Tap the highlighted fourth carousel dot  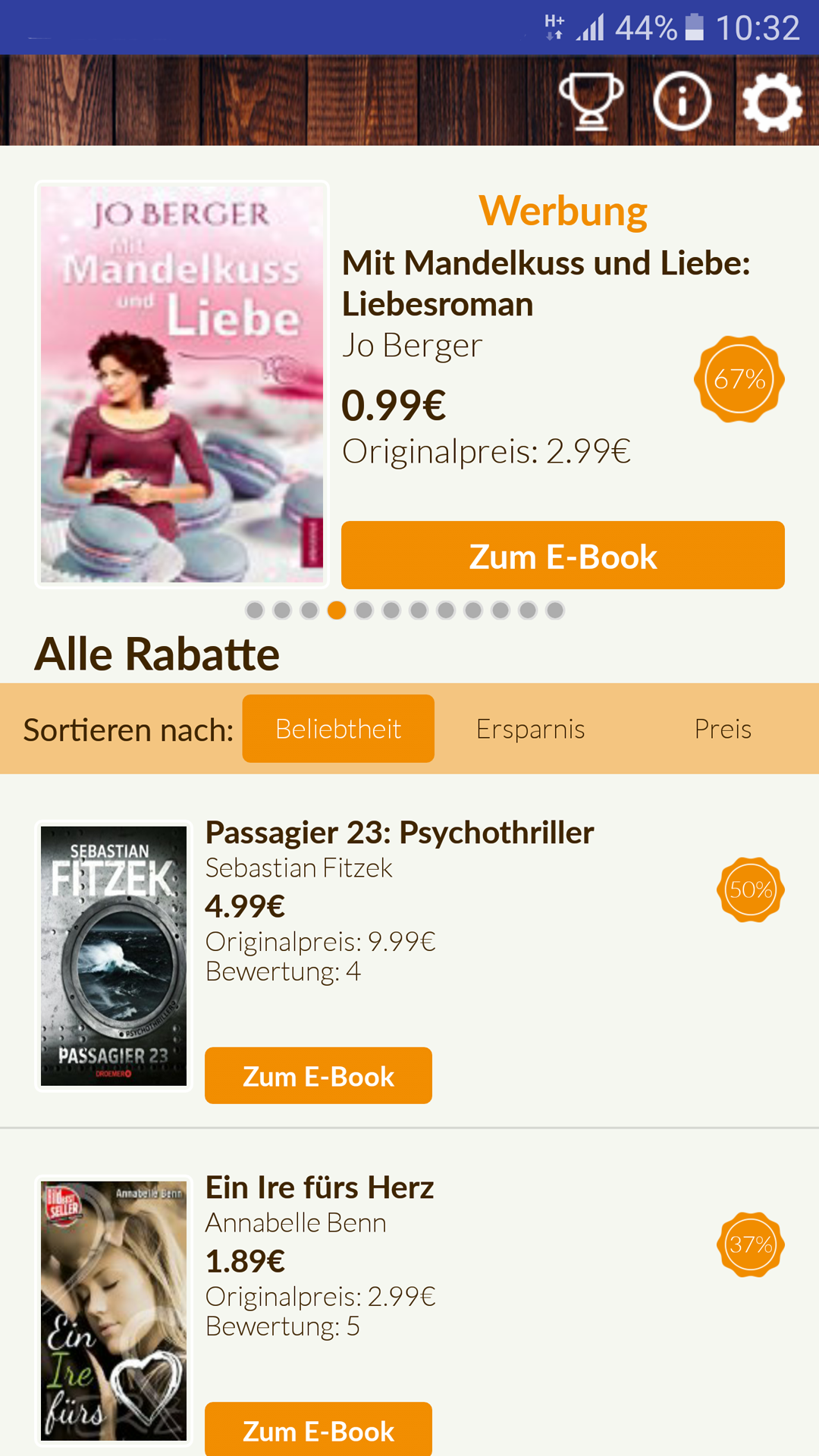point(337,610)
